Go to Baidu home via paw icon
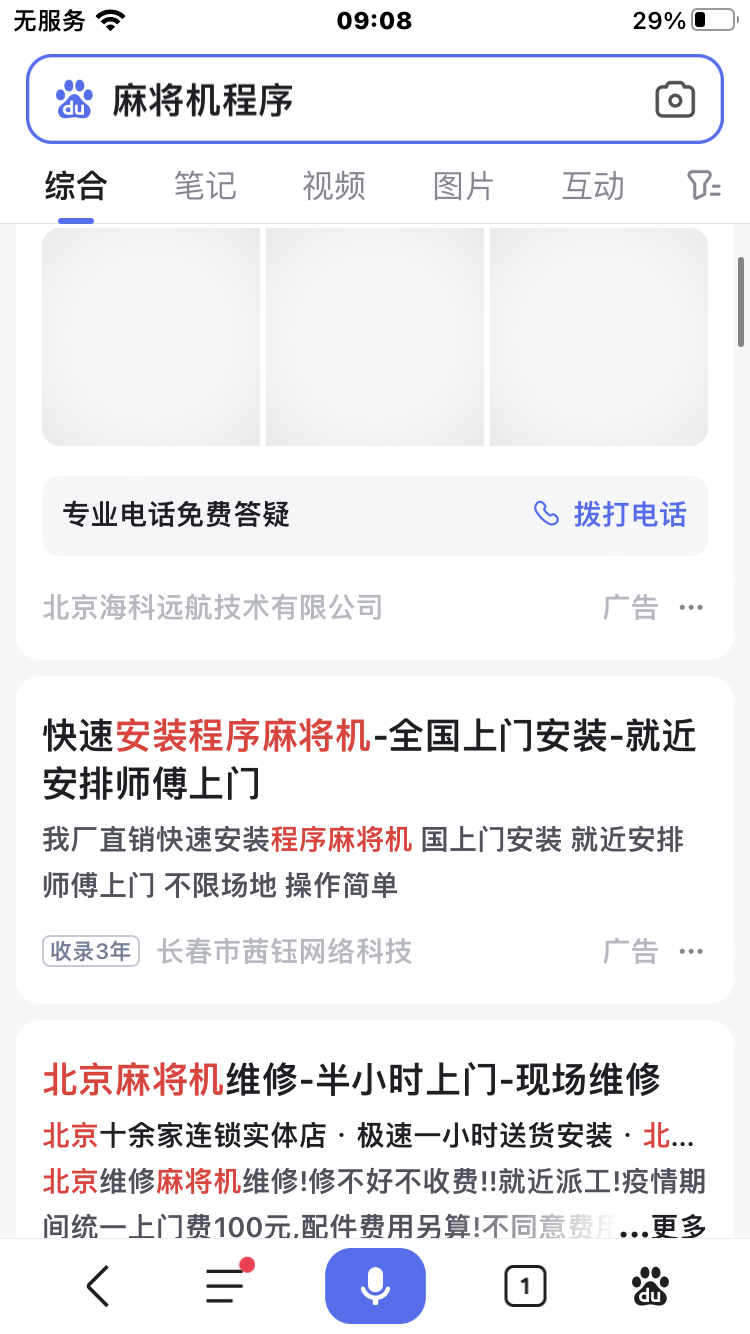 click(x=651, y=1286)
